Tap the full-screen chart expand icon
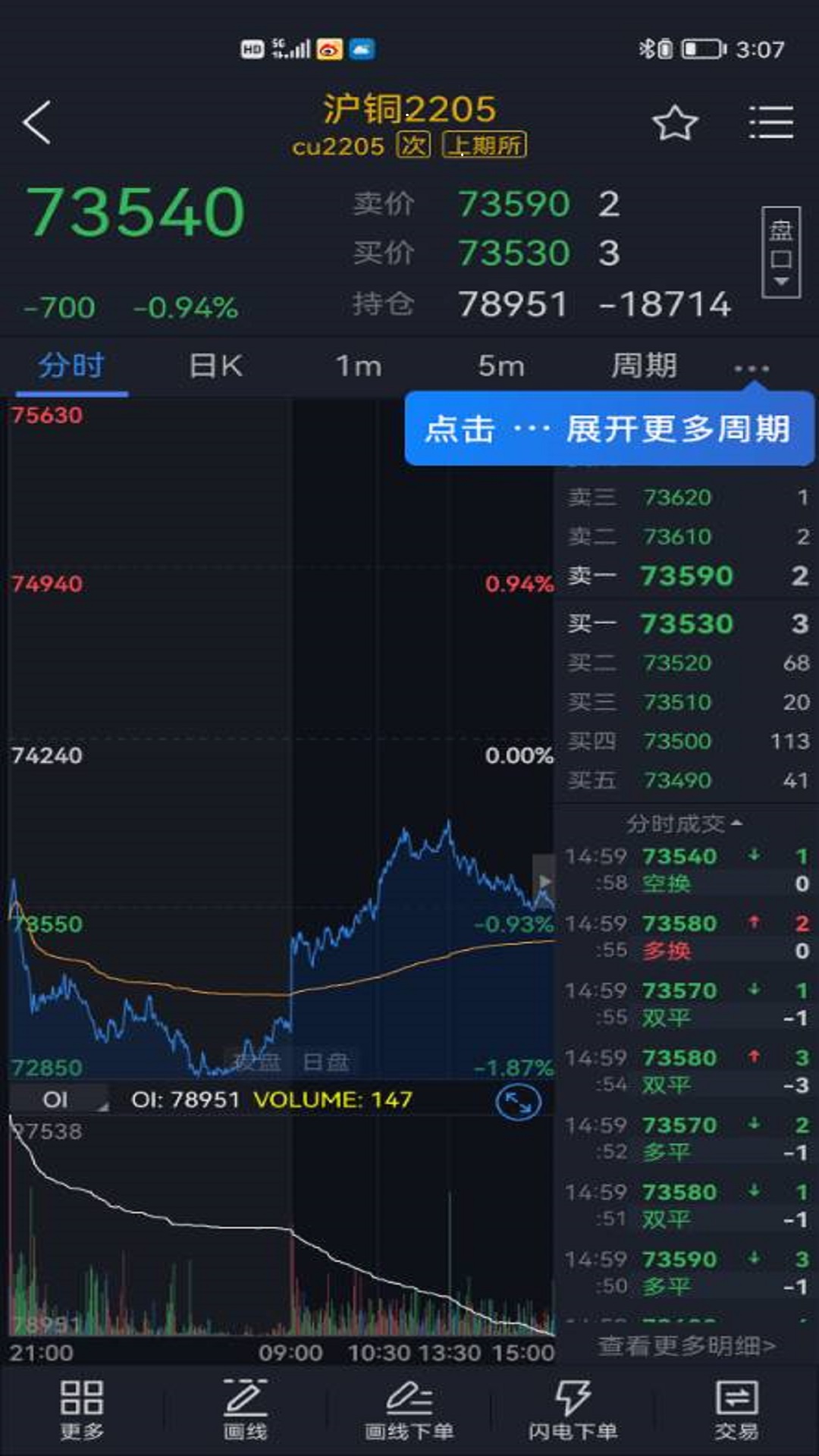819x1456 pixels. (x=519, y=1100)
